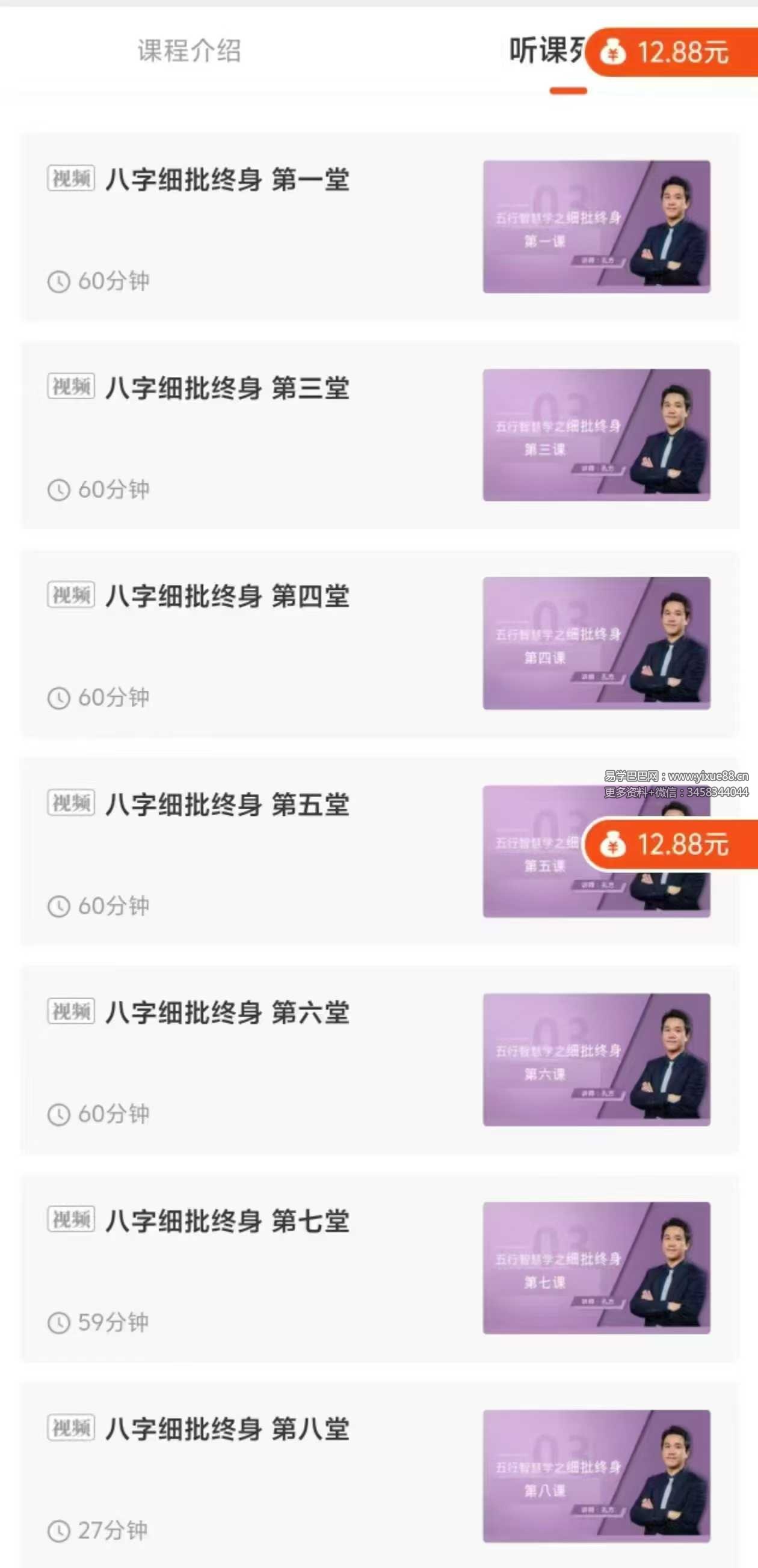Switch to the 课程介绍 tab

pos(189,51)
